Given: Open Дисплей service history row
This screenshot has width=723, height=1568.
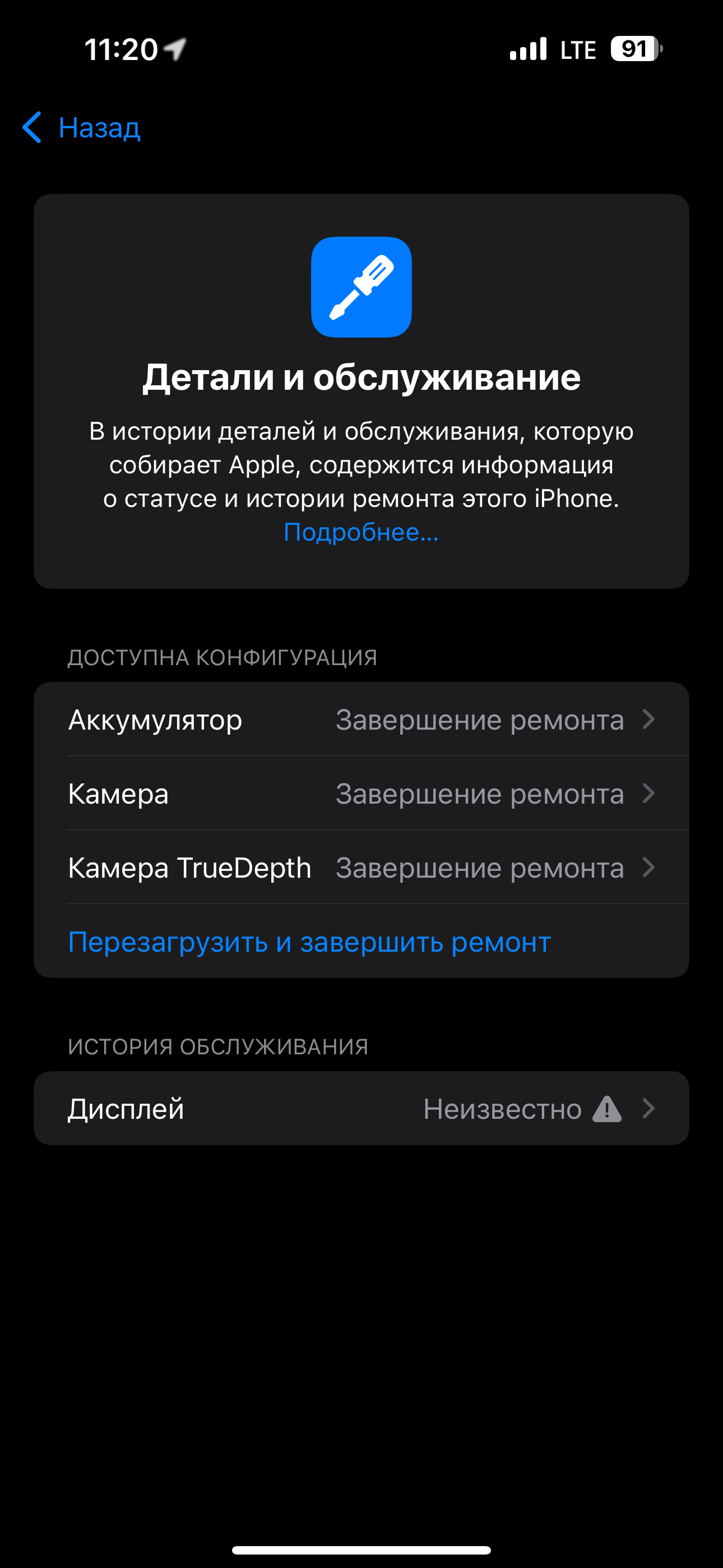Looking at the screenshot, I should click(361, 1109).
